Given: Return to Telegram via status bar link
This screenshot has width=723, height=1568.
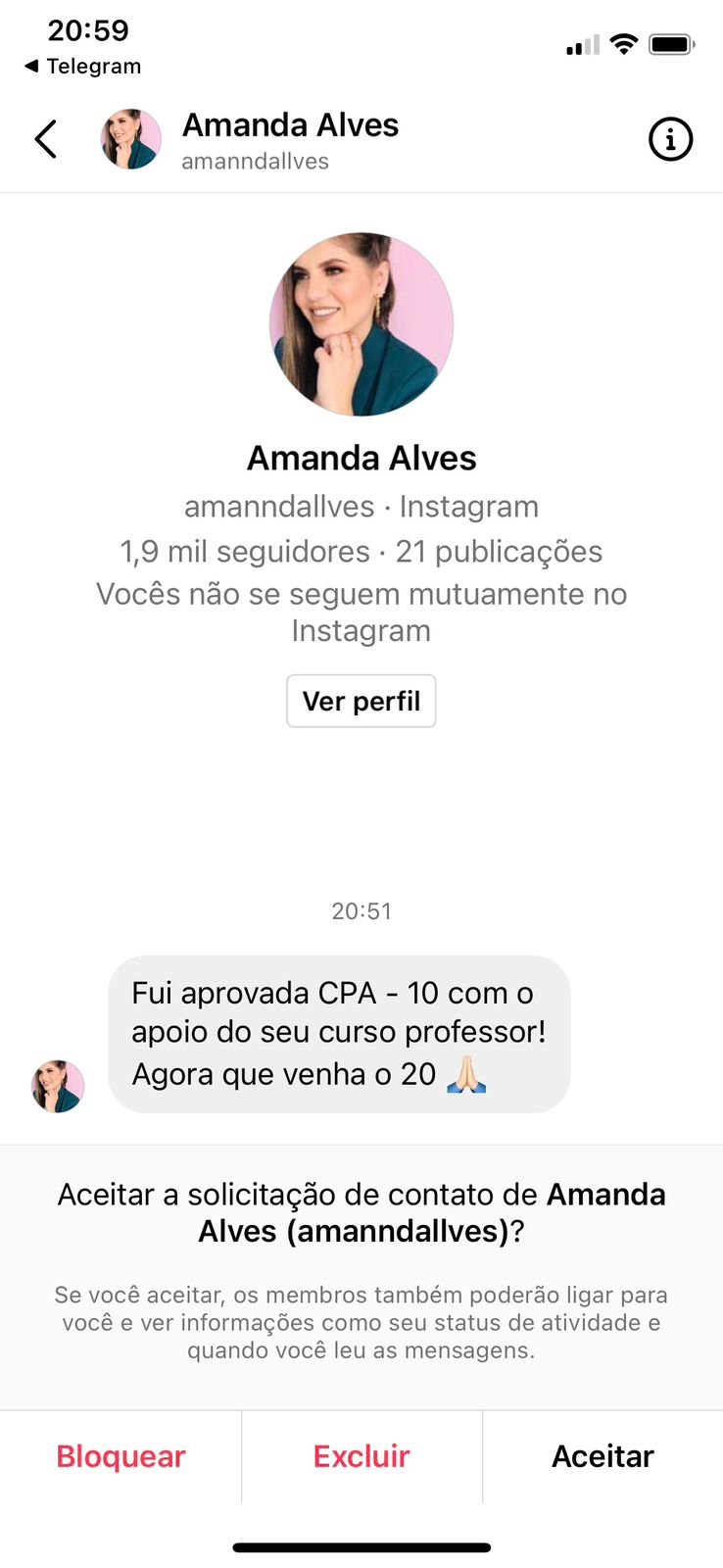Looking at the screenshot, I should coord(83,67).
